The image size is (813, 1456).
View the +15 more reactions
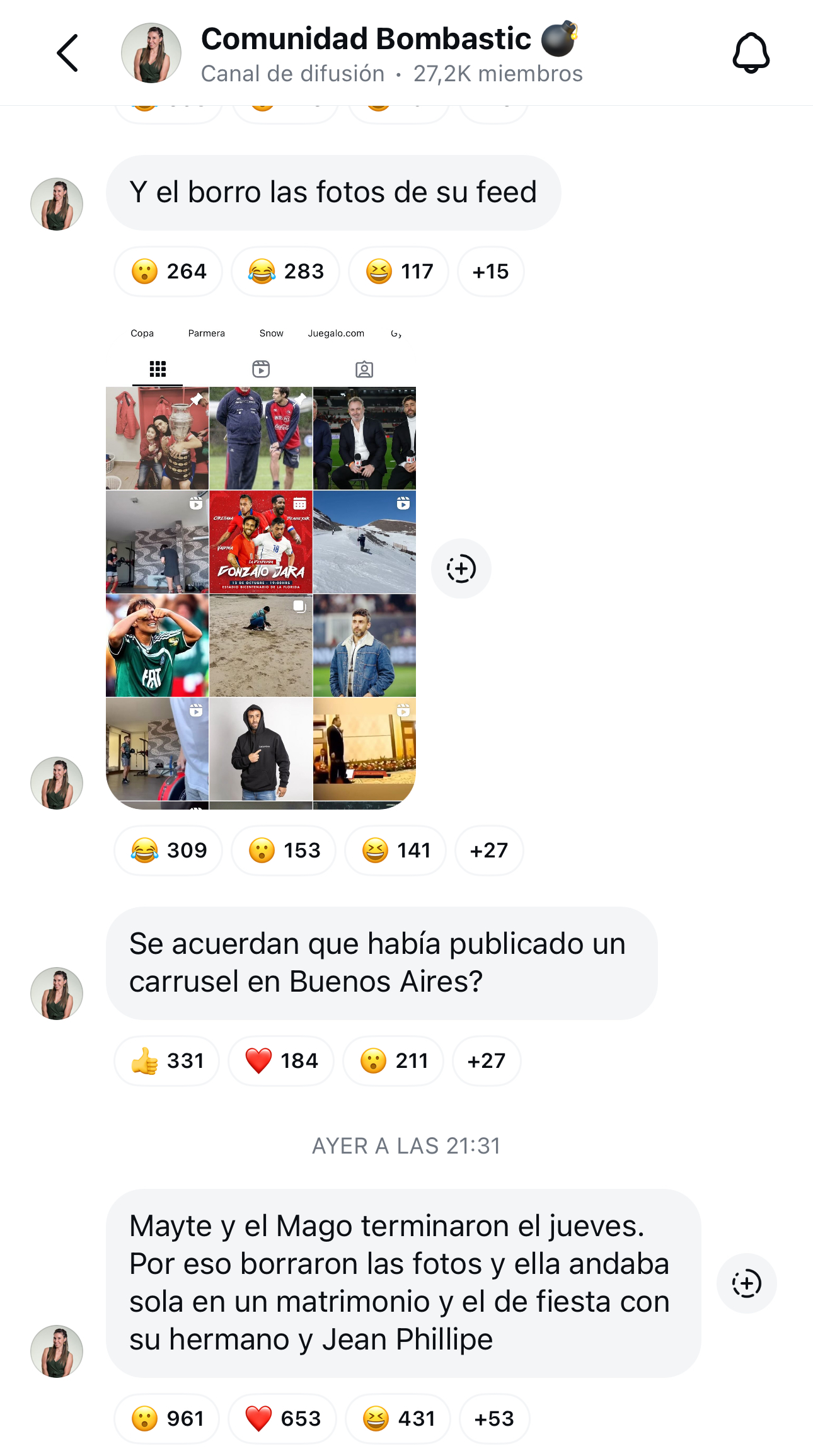coord(490,272)
